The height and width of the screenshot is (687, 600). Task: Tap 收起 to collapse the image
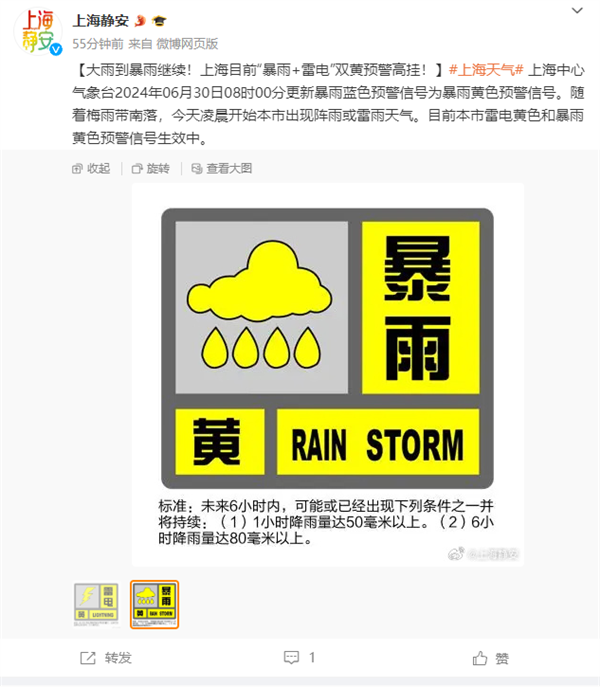point(90,169)
